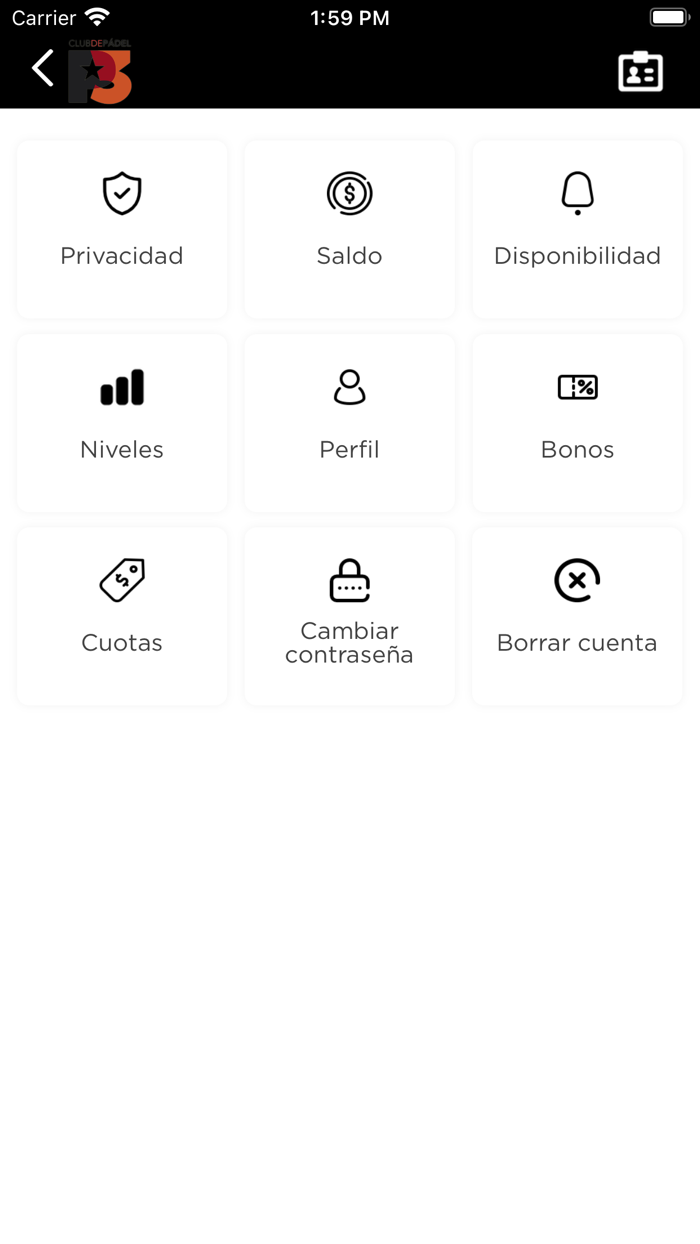Open the Perfil tile

[x=349, y=422]
